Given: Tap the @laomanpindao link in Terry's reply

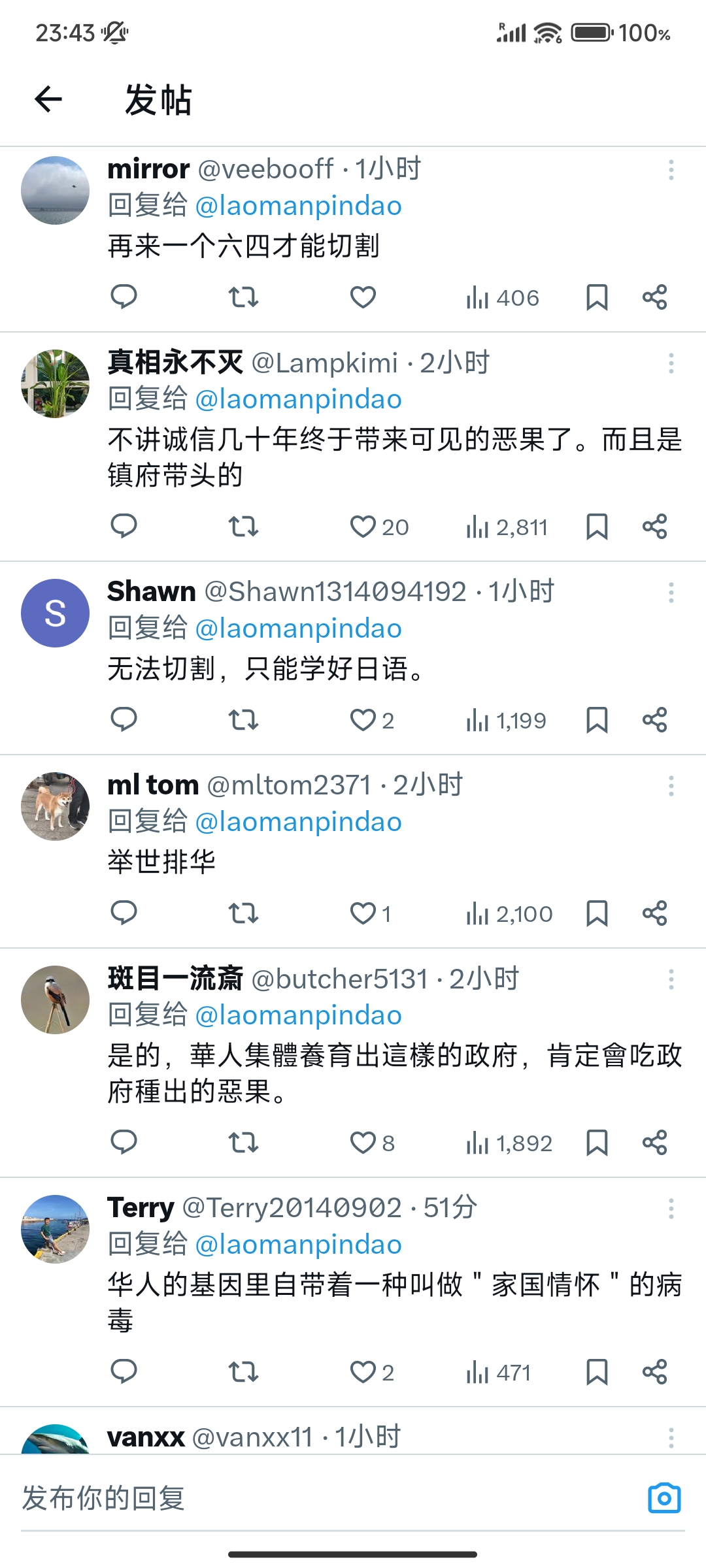Looking at the screenshot, I should [299, 1244].
